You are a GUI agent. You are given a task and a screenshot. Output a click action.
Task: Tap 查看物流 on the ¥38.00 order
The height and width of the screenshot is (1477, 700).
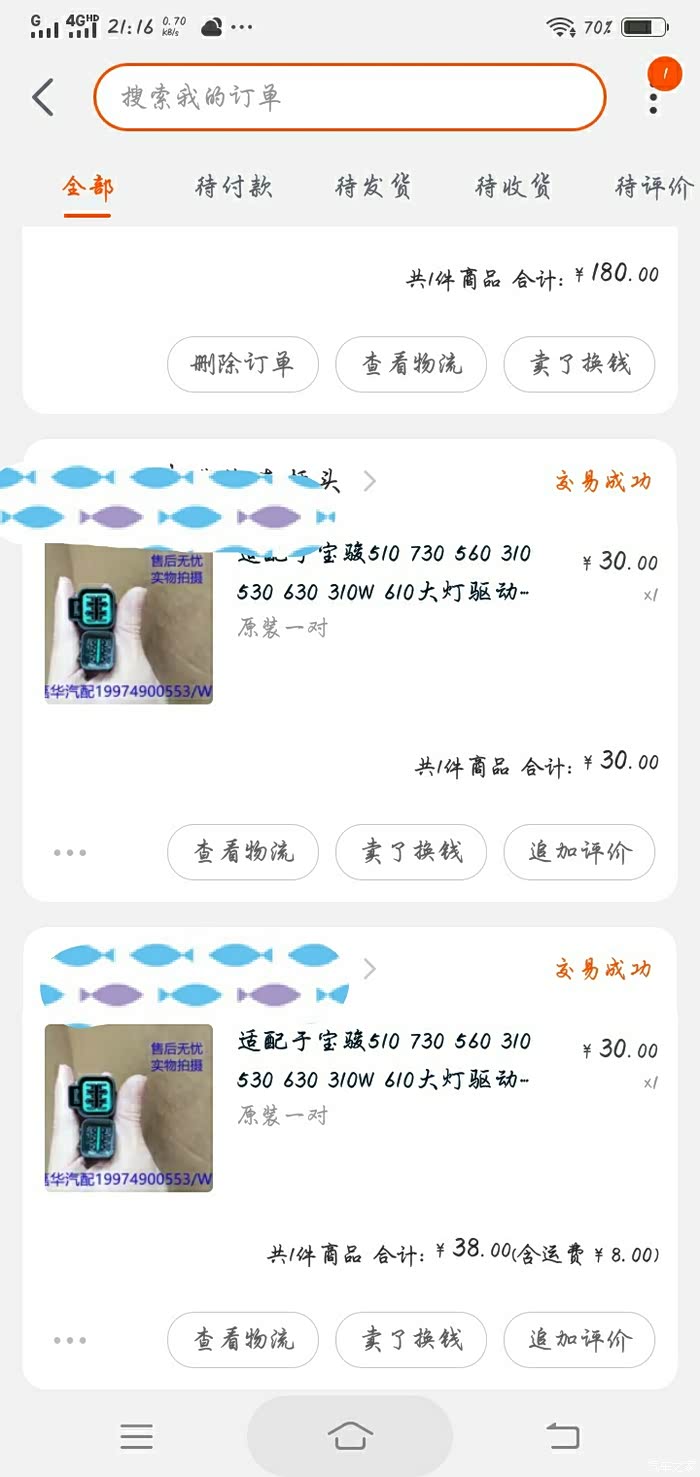click(242, 1339)
